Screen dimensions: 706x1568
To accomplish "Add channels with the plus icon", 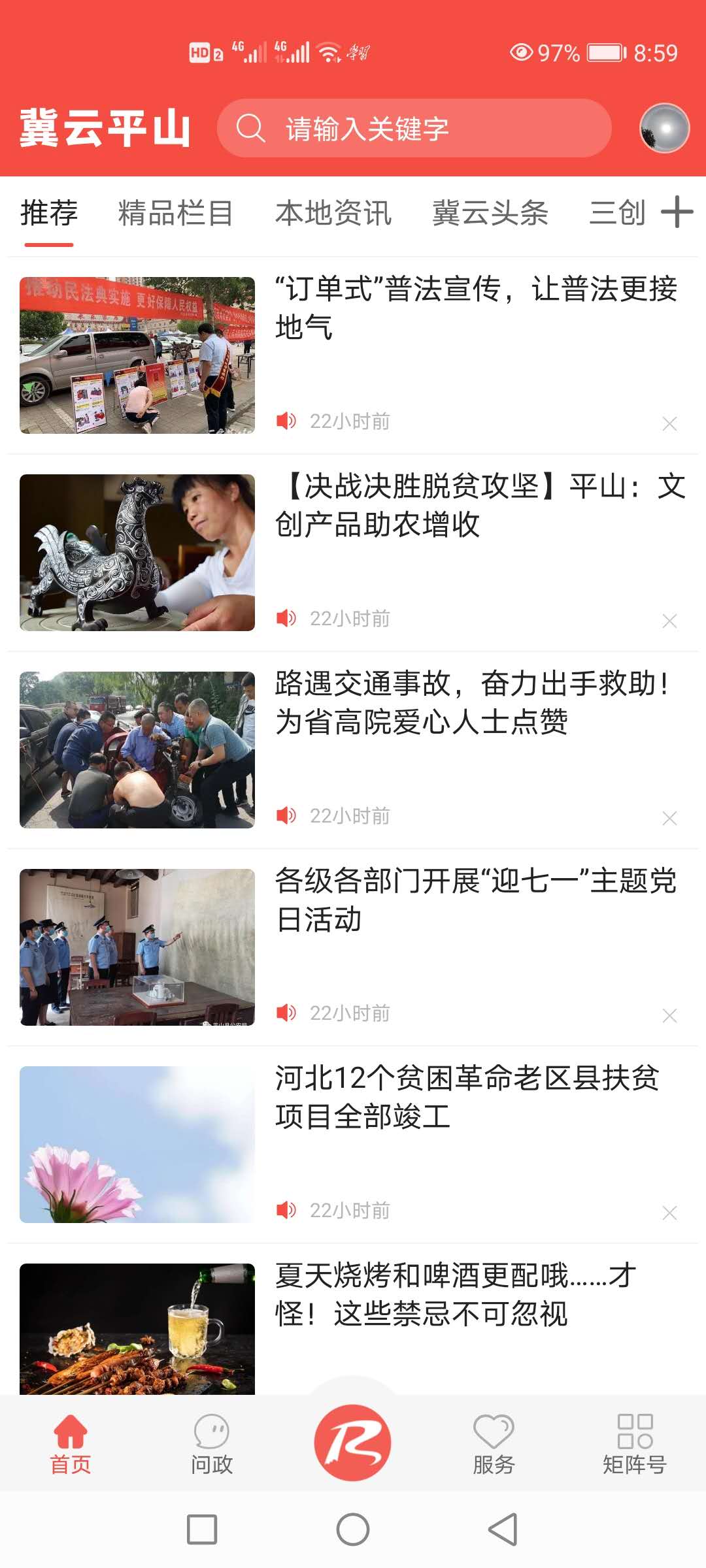I will 677,212.
